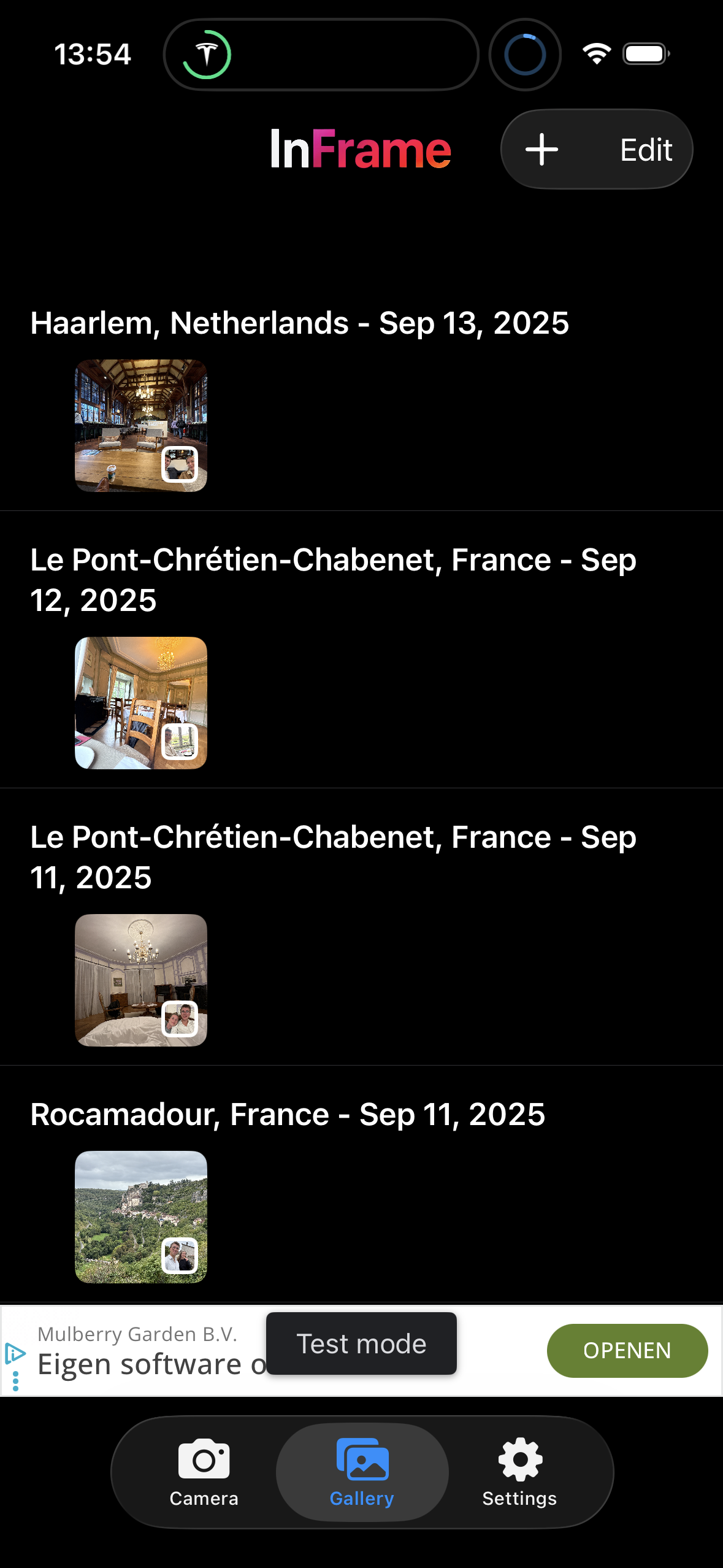The image size is (723, 1568).
Task: Go to the Settings tab
Action: click(519, 1471)
